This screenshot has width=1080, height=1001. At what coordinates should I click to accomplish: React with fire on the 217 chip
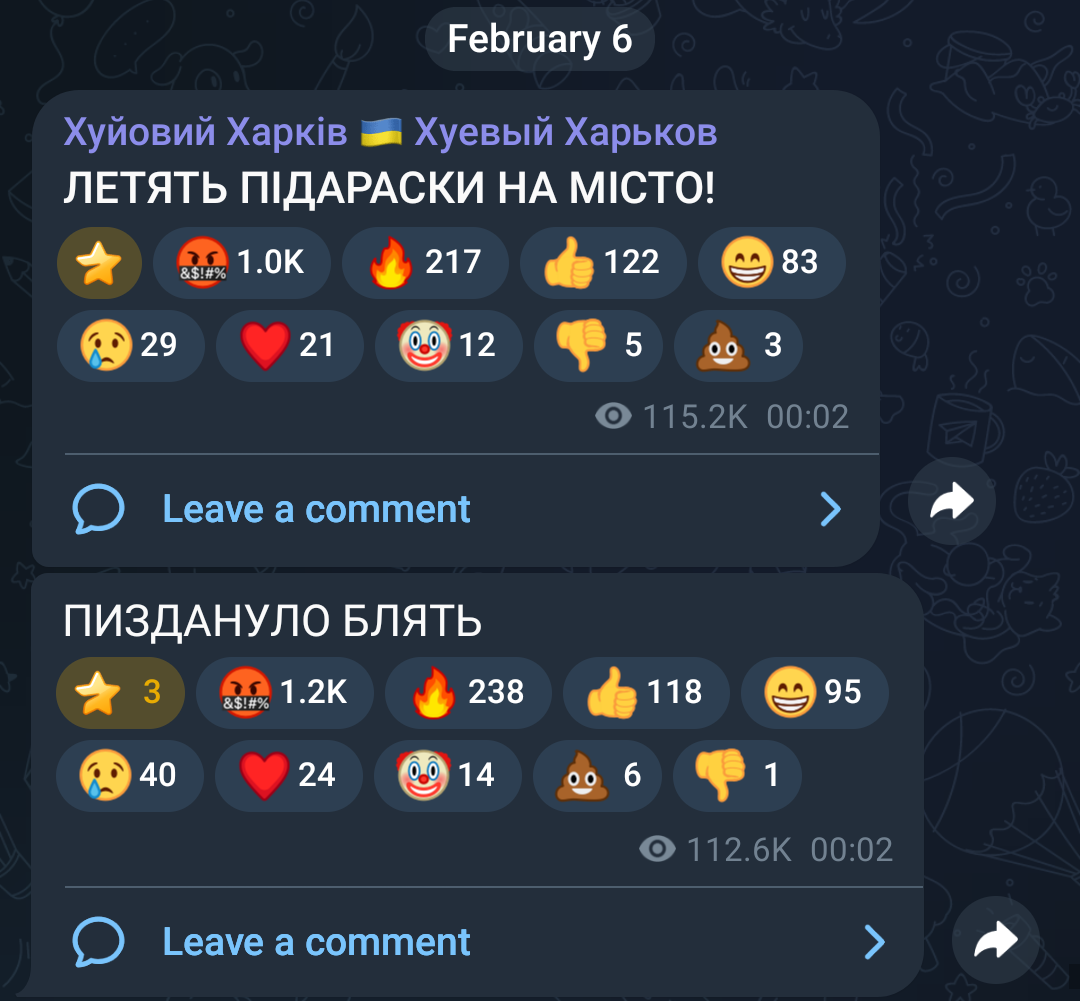pyautogui.click(x=424, y=263)
